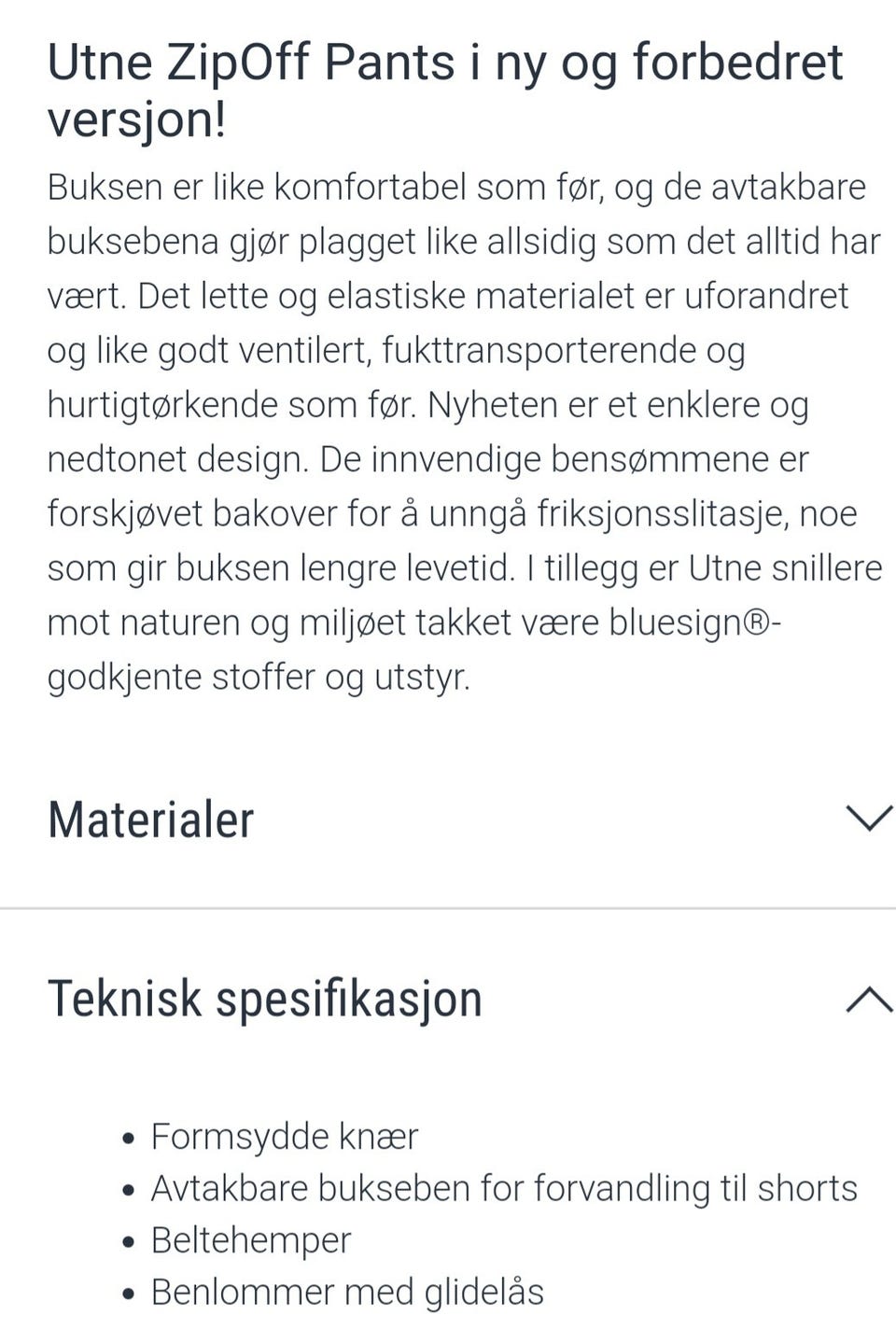Toggle the Teknisk spesifikasjon section closed
The image size is (896, 1343).
coord(266,998)
